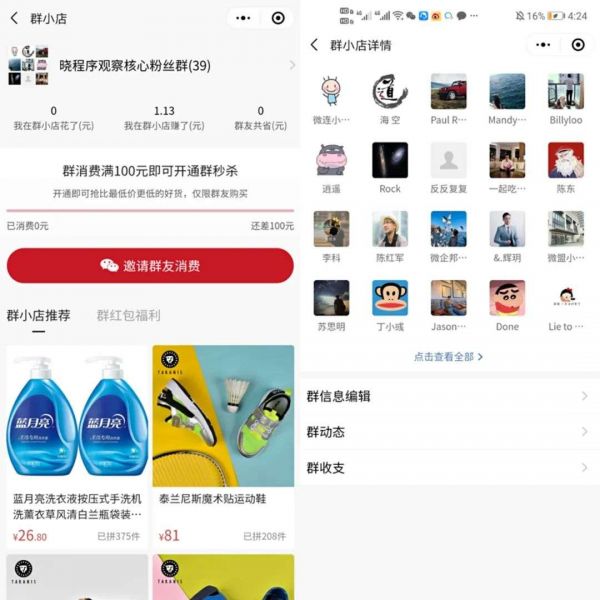Tap the 邀请群友消费 button
Viewport: 600px width, 600px height.
point(150,266)
